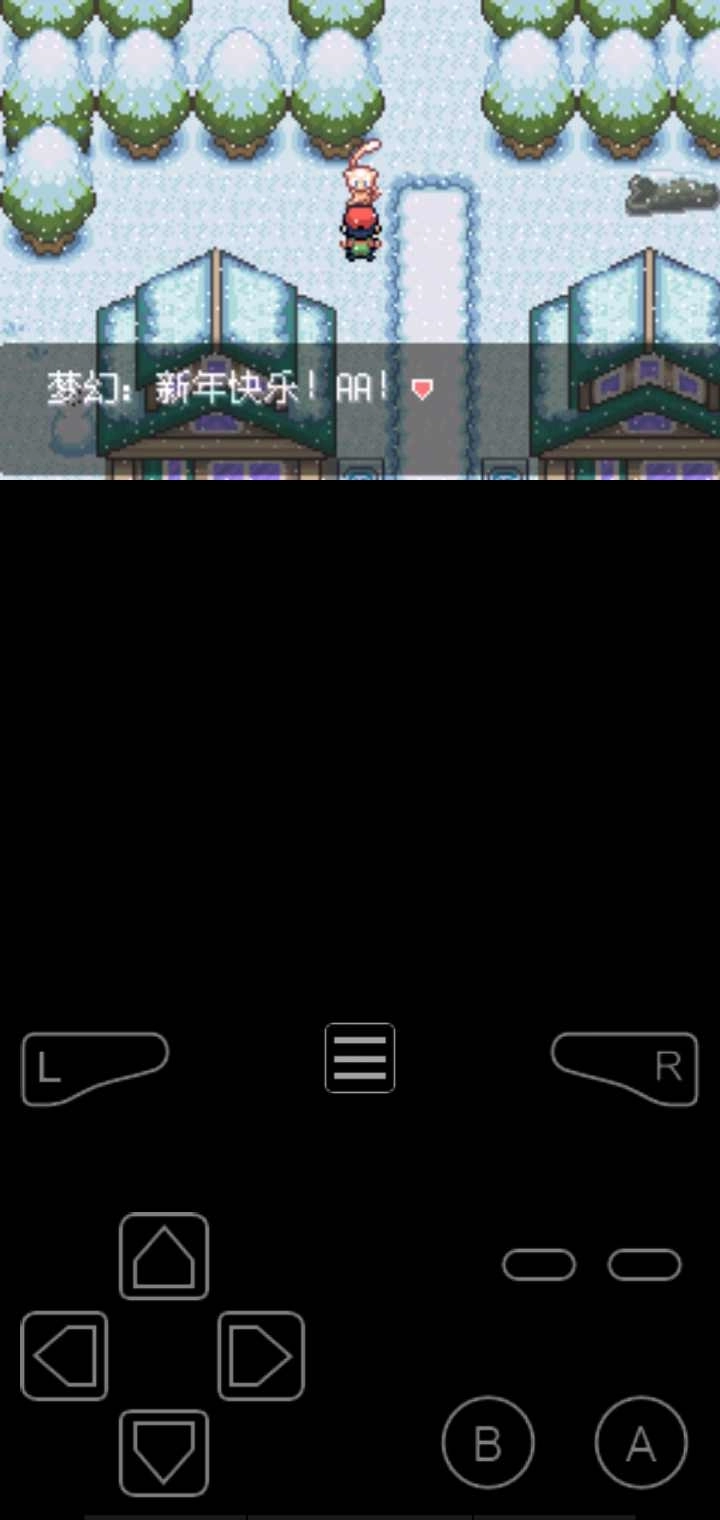Tap the D-pad up arrow

[164, 1257]
